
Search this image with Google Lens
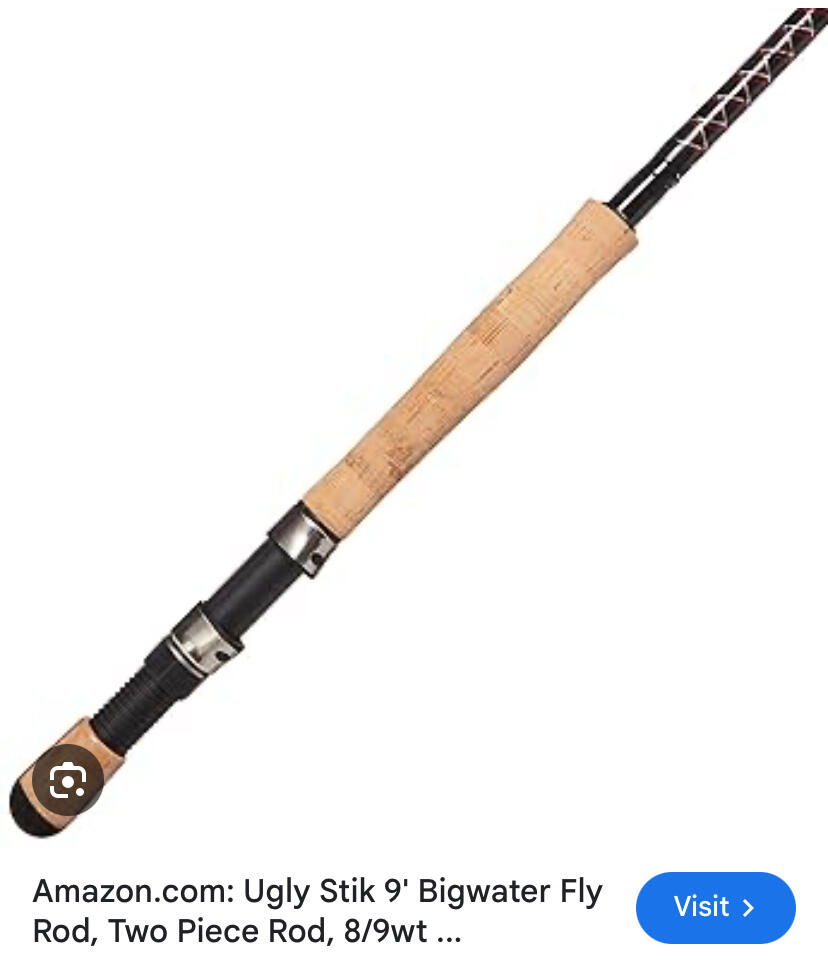[x=68, y=779]
